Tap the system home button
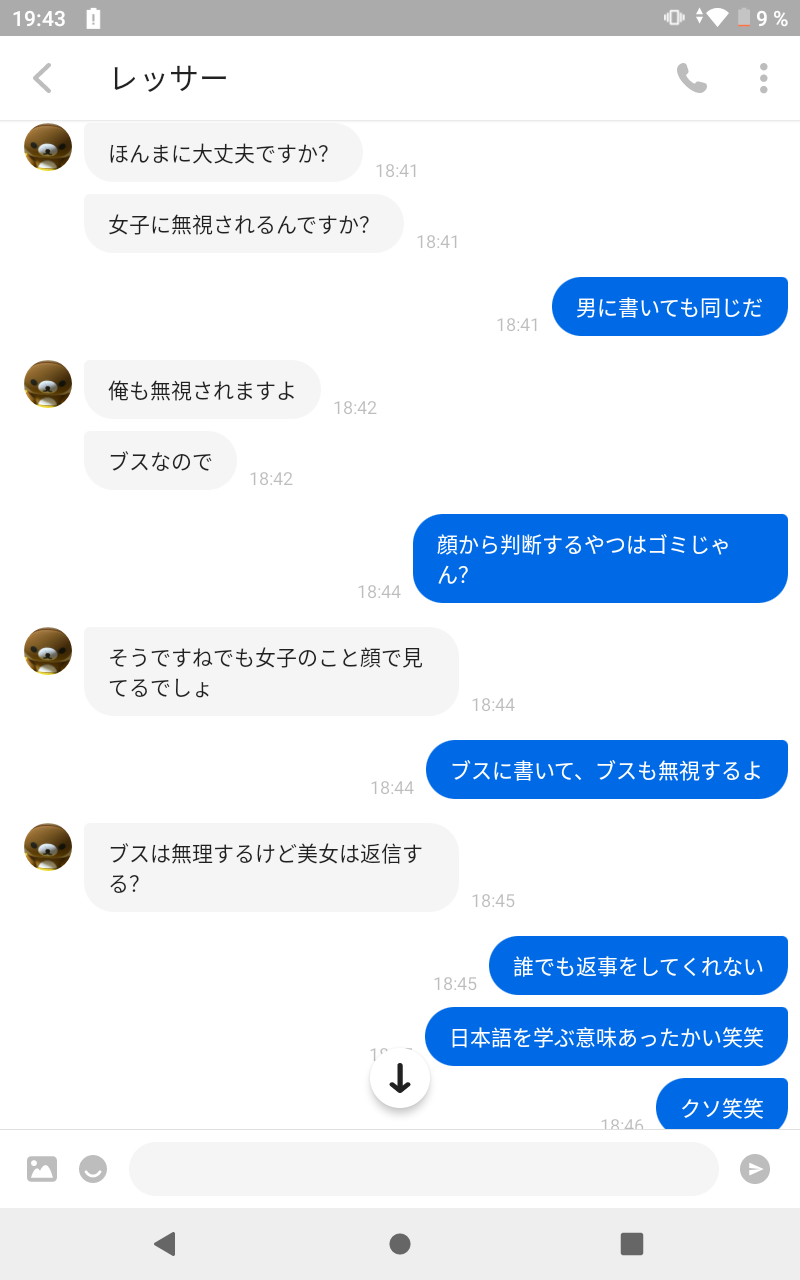The width and height of the screenshot is (800, 1280). coord(400,1244)
